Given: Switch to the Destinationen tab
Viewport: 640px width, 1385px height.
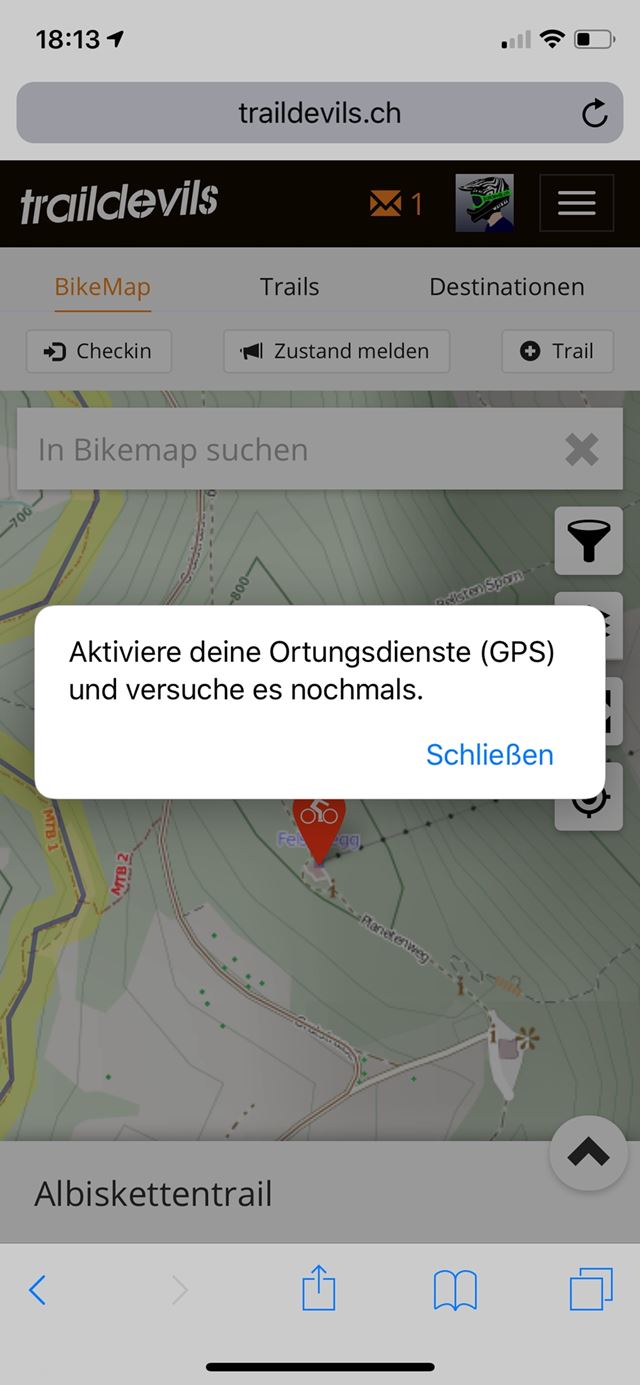Looking at the screenshot, I should (x=506, y=287).
